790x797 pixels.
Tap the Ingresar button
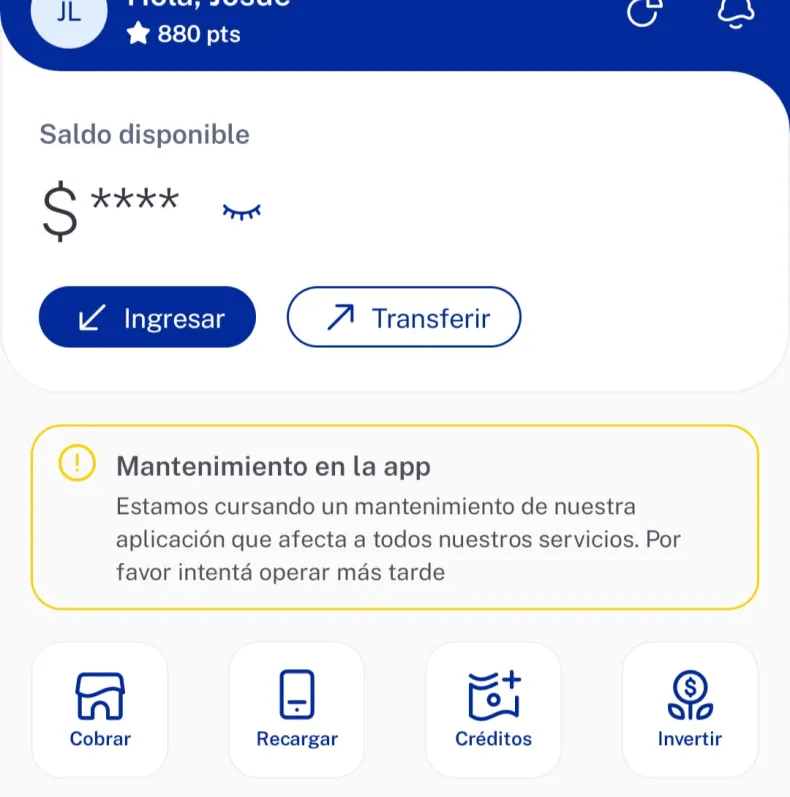coord(147,318)
